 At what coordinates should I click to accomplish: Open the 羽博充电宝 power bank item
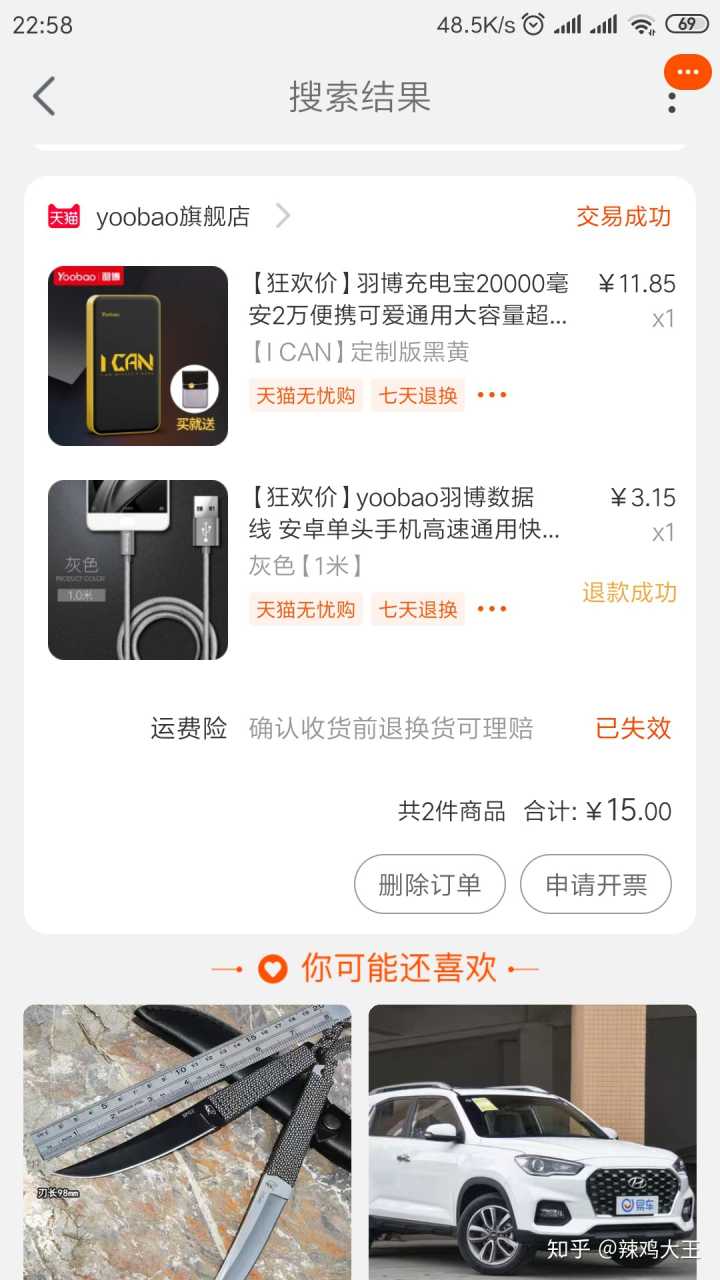tap(407, 300)
